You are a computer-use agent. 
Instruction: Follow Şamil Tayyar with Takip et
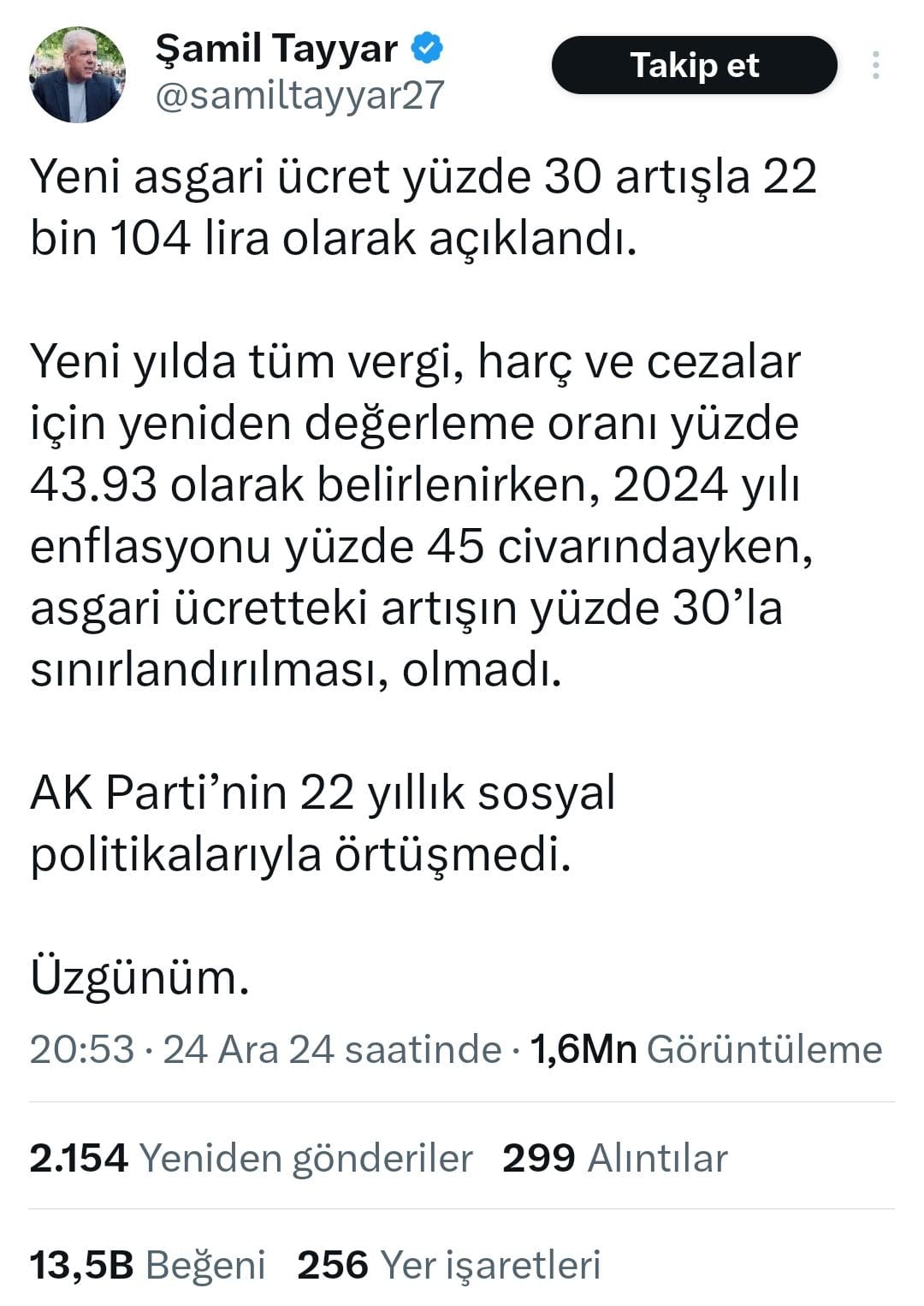tap(694, 66)
